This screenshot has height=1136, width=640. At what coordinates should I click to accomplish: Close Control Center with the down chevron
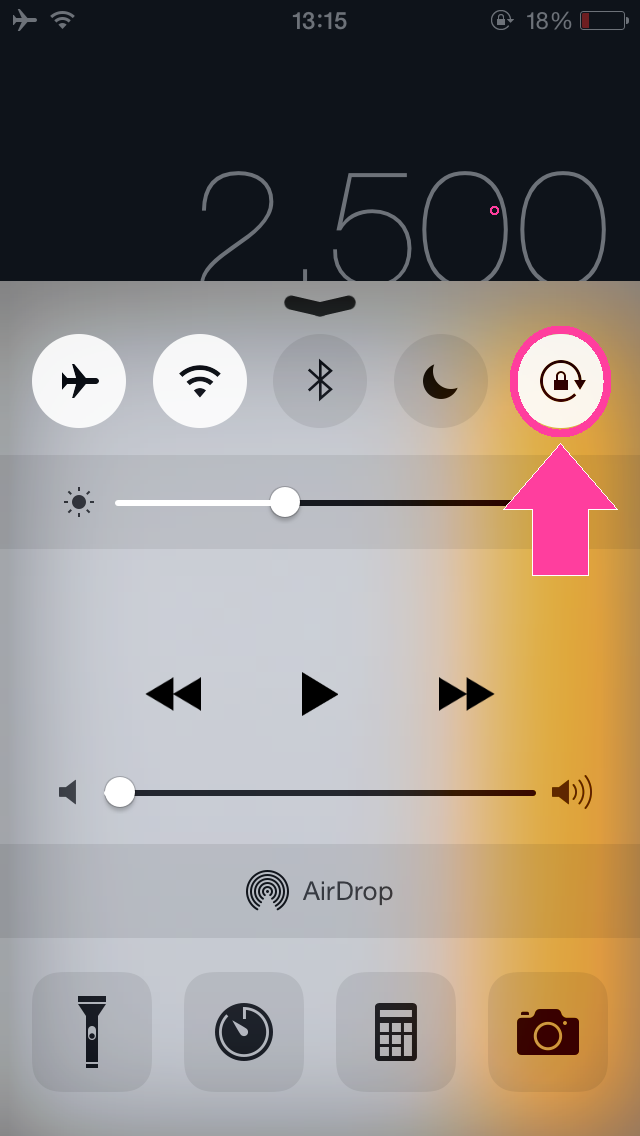point(320,304)
